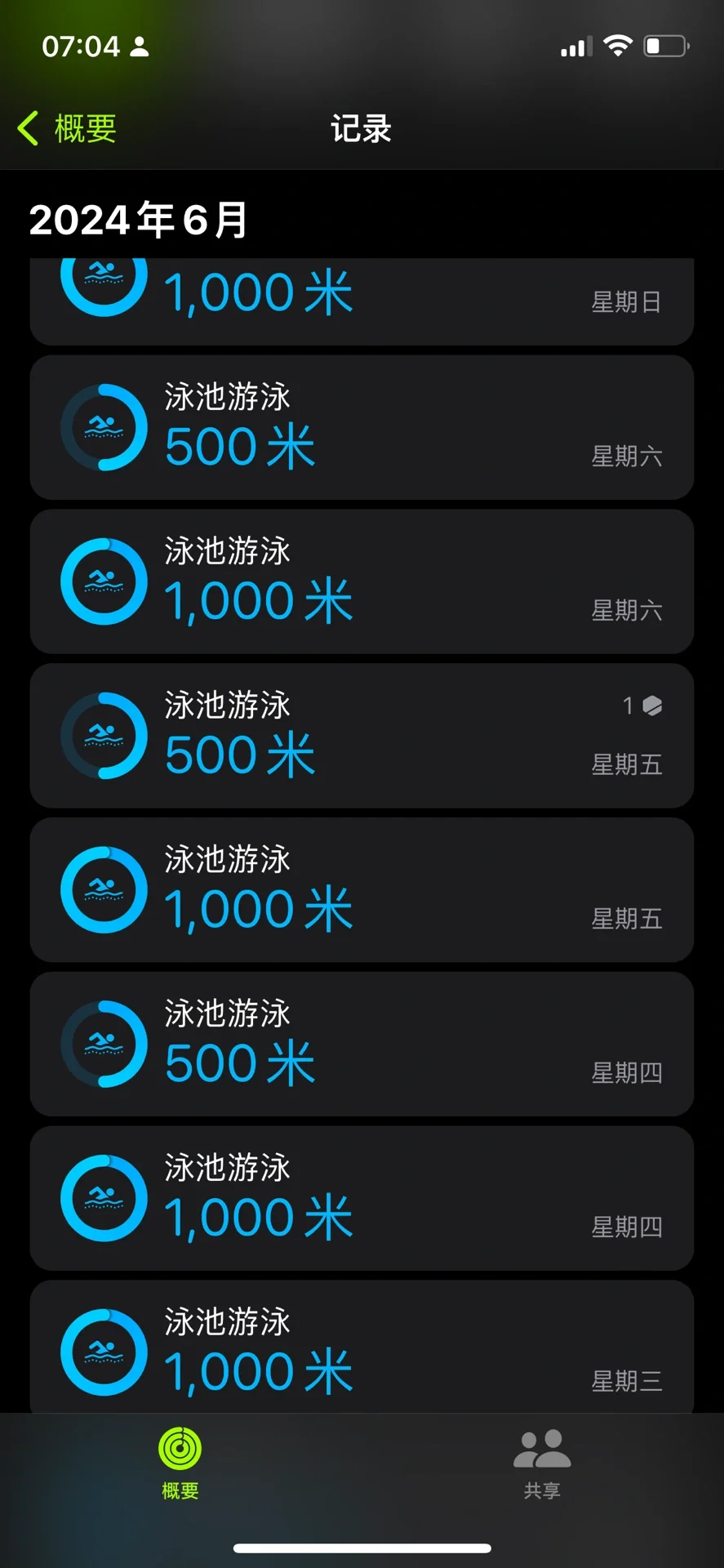Open the 星期五 500米 swim with award badge
The image size is (724, 1568).
tap(362, 736)
